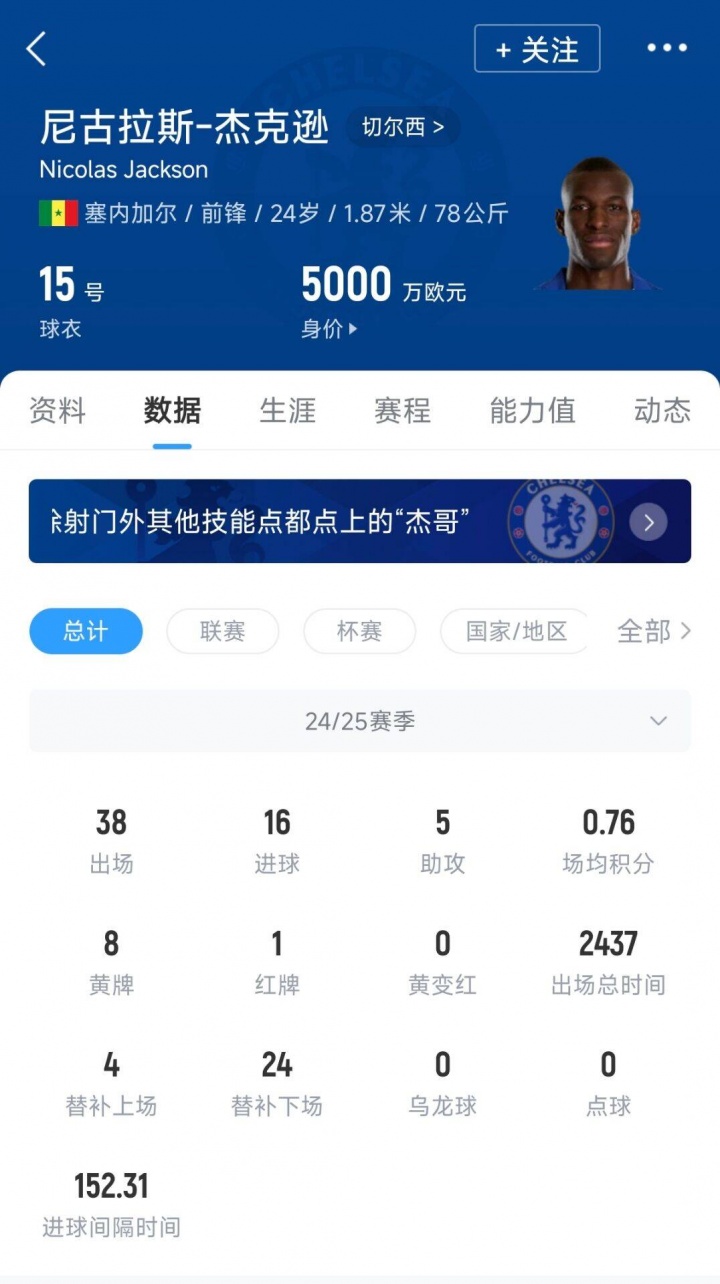Open the 切尔西 team page
The width and height of the screenshot is (720, 1284).
403,128
